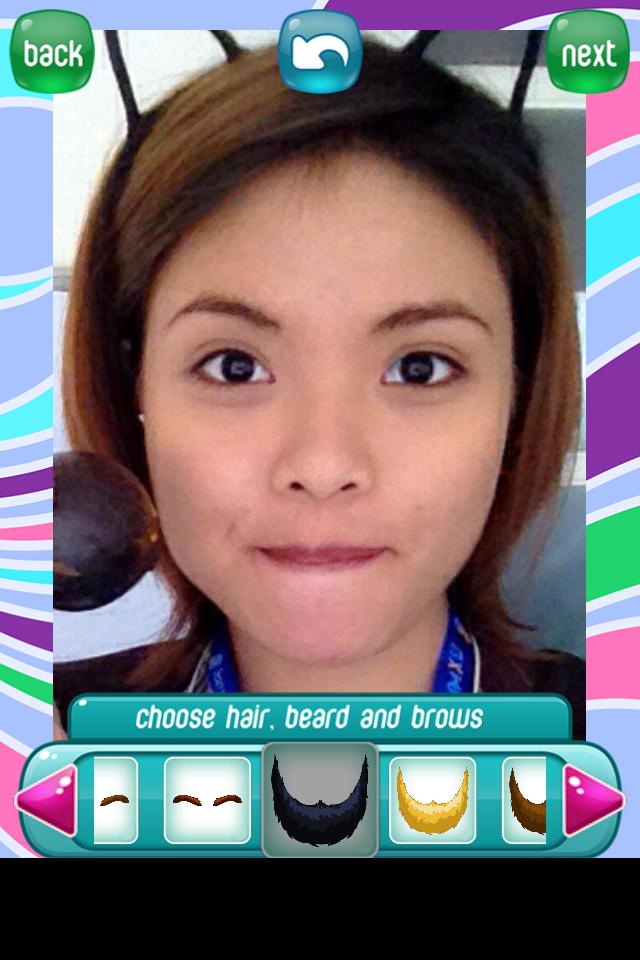Screen dimensions: 640x960
Task: Show more items with the right pink arrow
Action: [x=593, y=800]
